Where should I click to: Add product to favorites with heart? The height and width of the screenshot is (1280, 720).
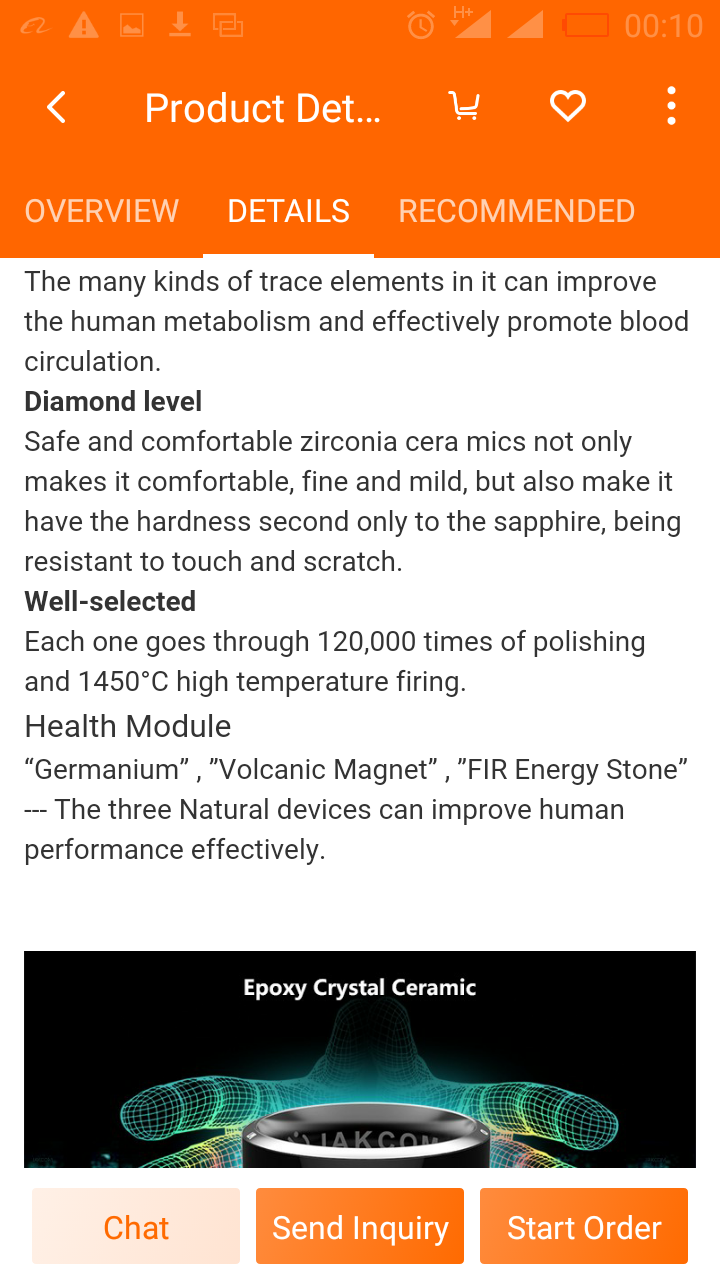[567, 106]
